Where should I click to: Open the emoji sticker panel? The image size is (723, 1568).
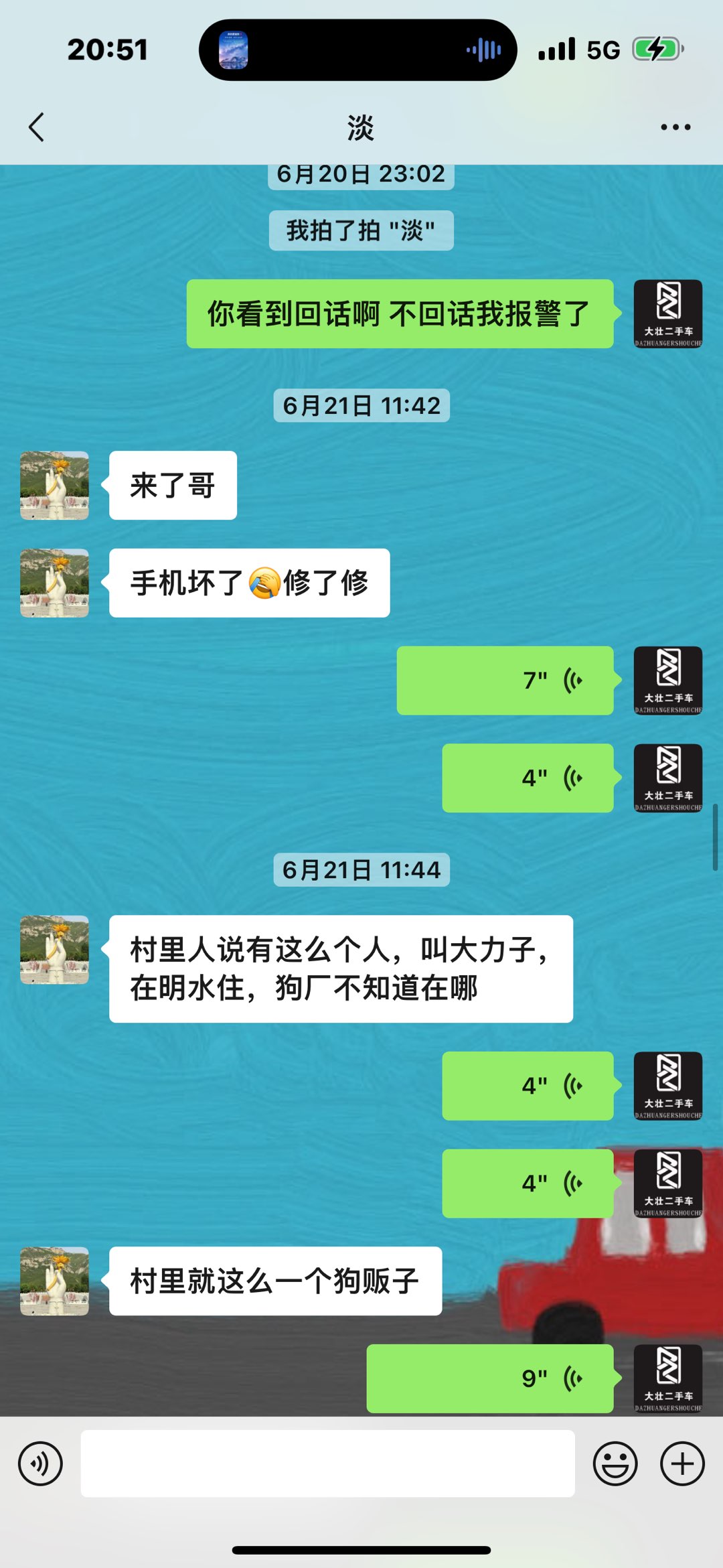[615, 1464]
